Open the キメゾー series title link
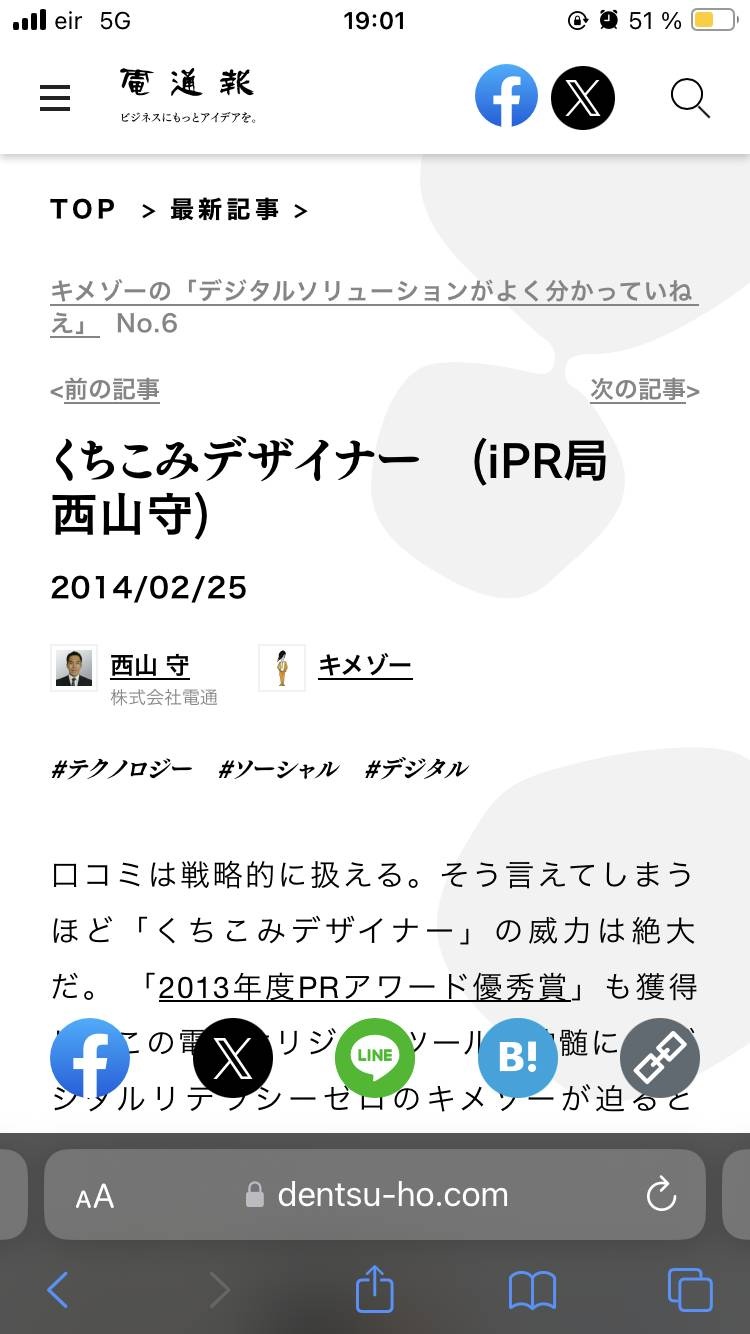 tap(372, 292)
